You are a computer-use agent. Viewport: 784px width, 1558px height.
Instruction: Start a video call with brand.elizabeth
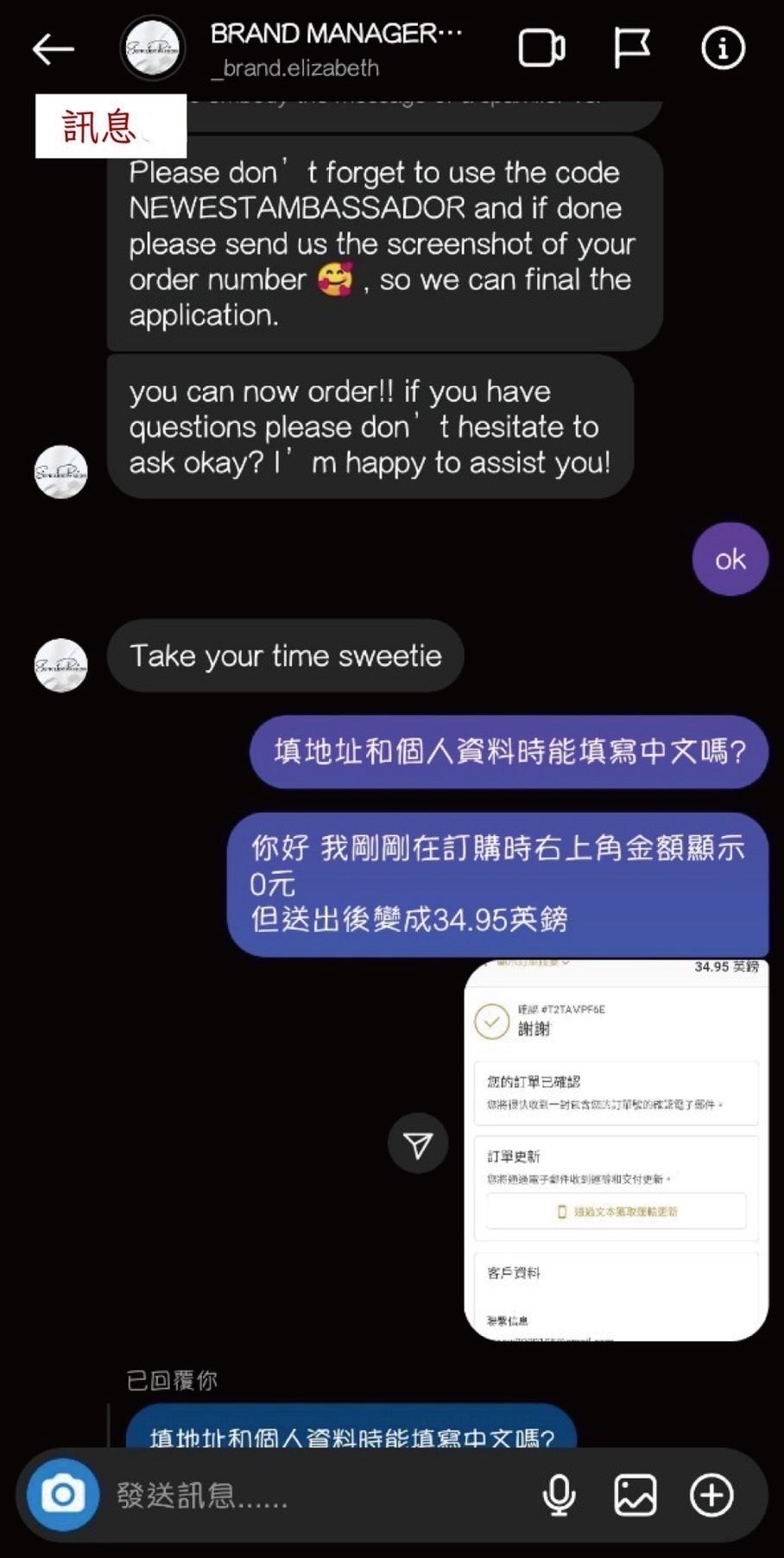(541, 48)
